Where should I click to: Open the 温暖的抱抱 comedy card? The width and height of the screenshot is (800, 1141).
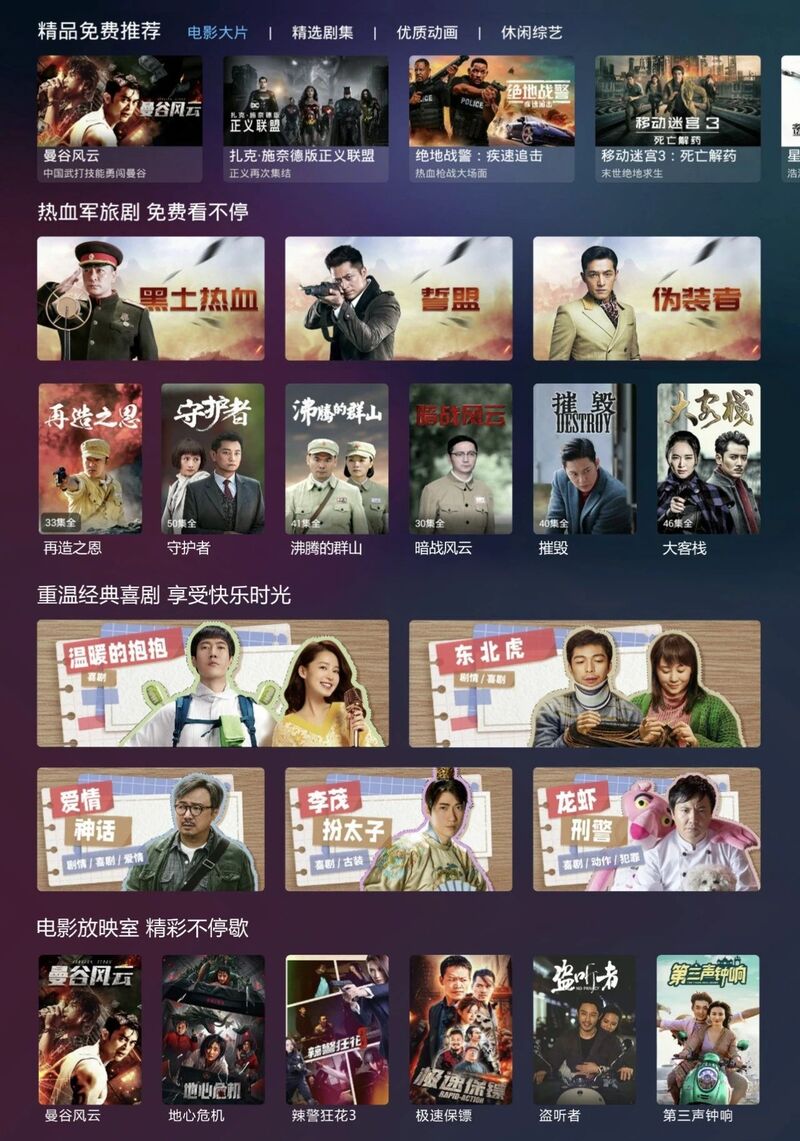(213, 684)
